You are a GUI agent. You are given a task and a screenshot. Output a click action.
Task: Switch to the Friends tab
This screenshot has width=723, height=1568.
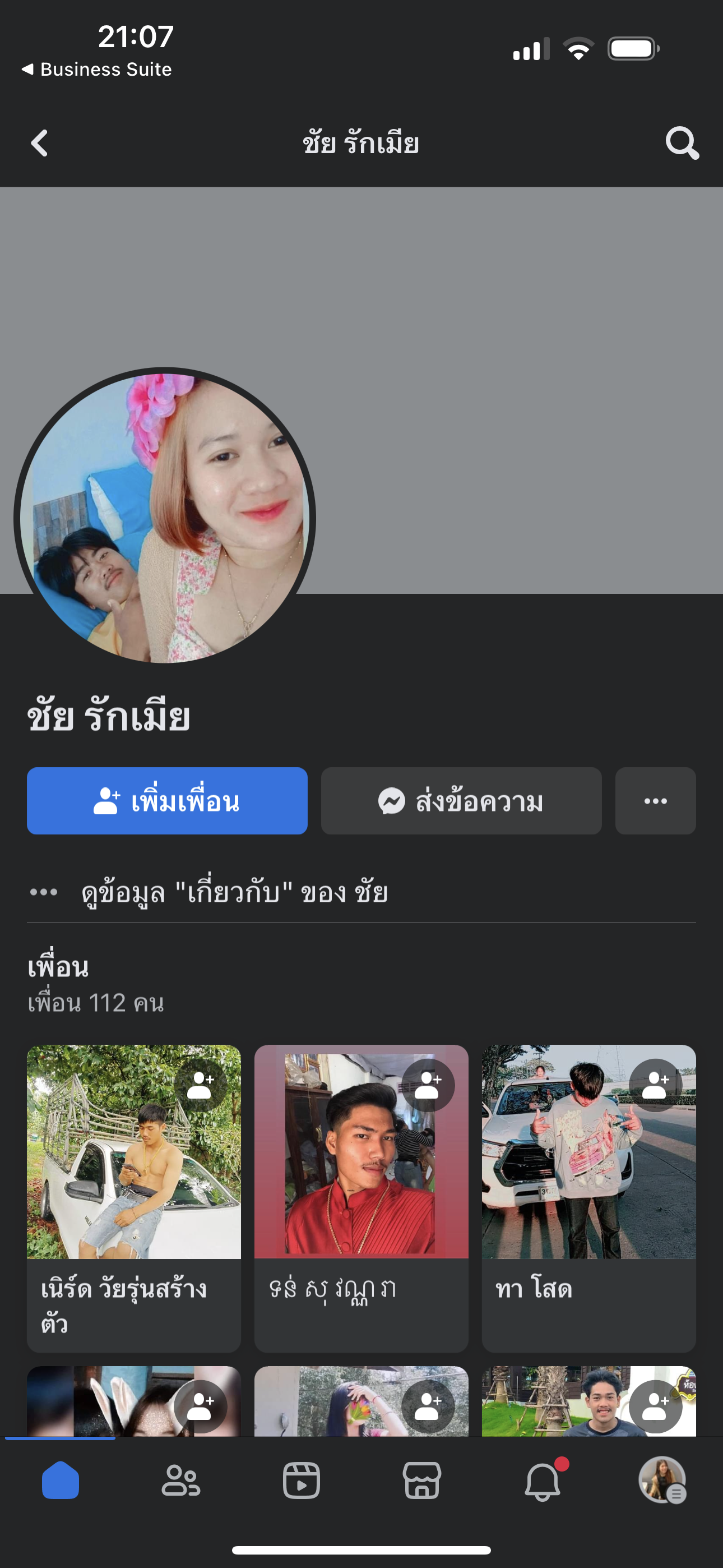[180, 1481]
